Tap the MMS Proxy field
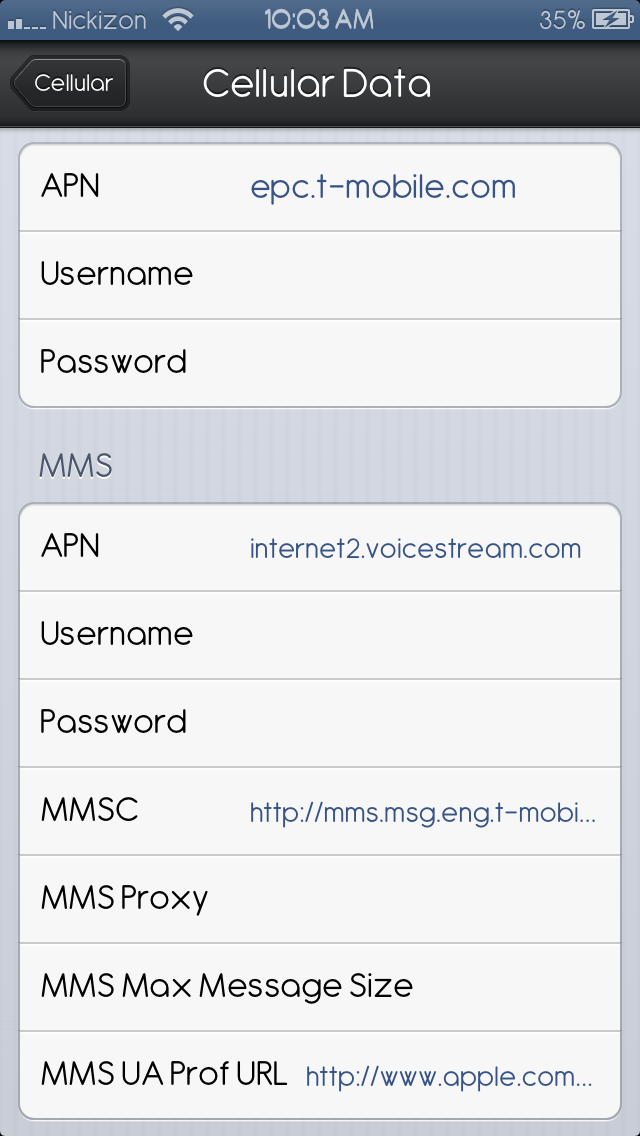This screenshot has height=1136, width=640. click(320, 898)
